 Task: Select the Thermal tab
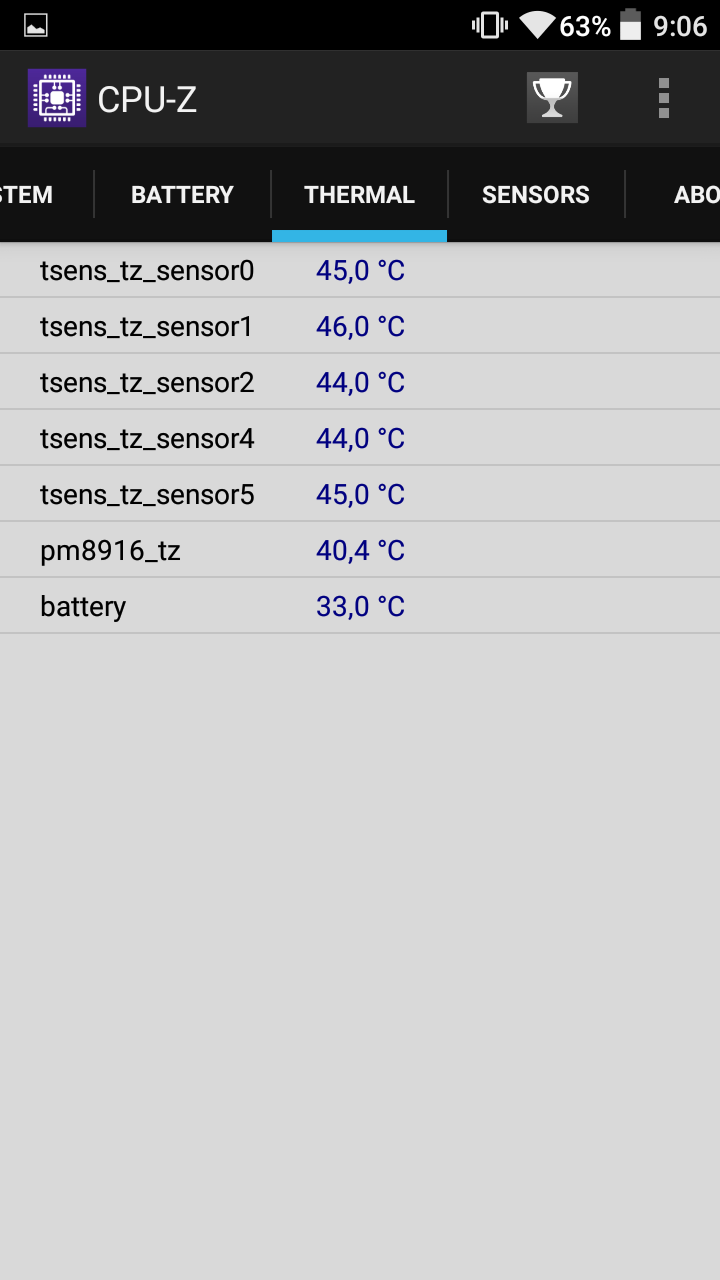[359, 194]
